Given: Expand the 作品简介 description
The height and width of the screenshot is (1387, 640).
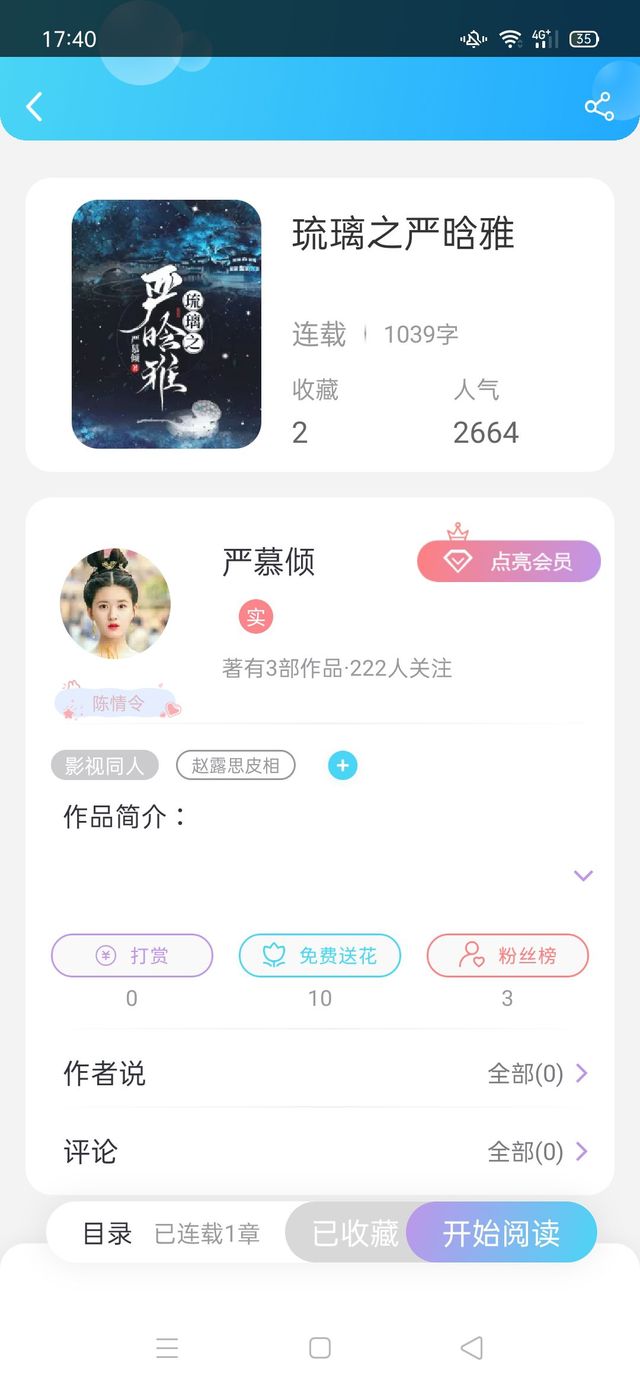Looking at the screenshot, I should pos(583,876).
